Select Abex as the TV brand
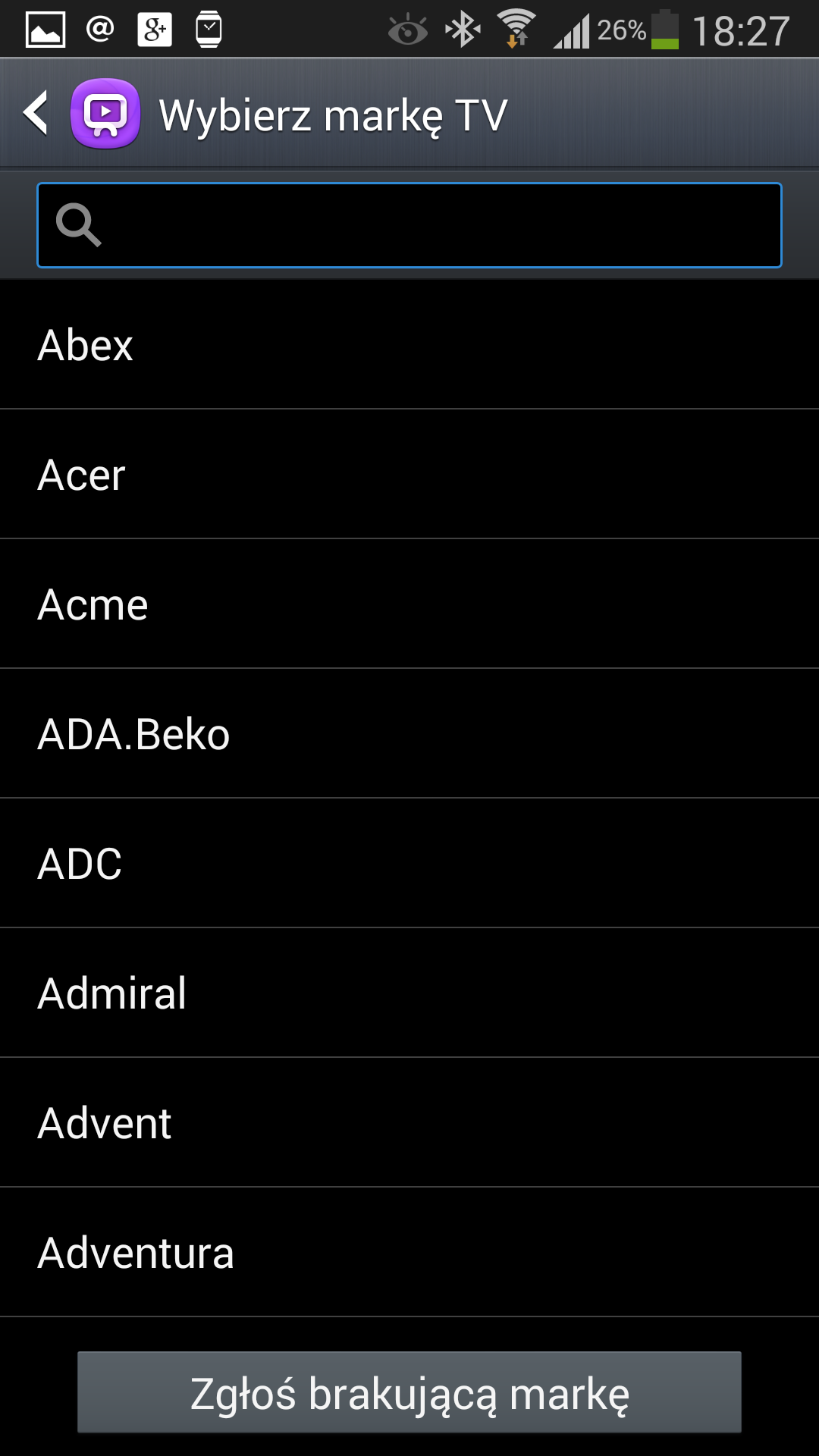Image resolution: width=819 pixels, height=1456 pixels. [409, 345]
